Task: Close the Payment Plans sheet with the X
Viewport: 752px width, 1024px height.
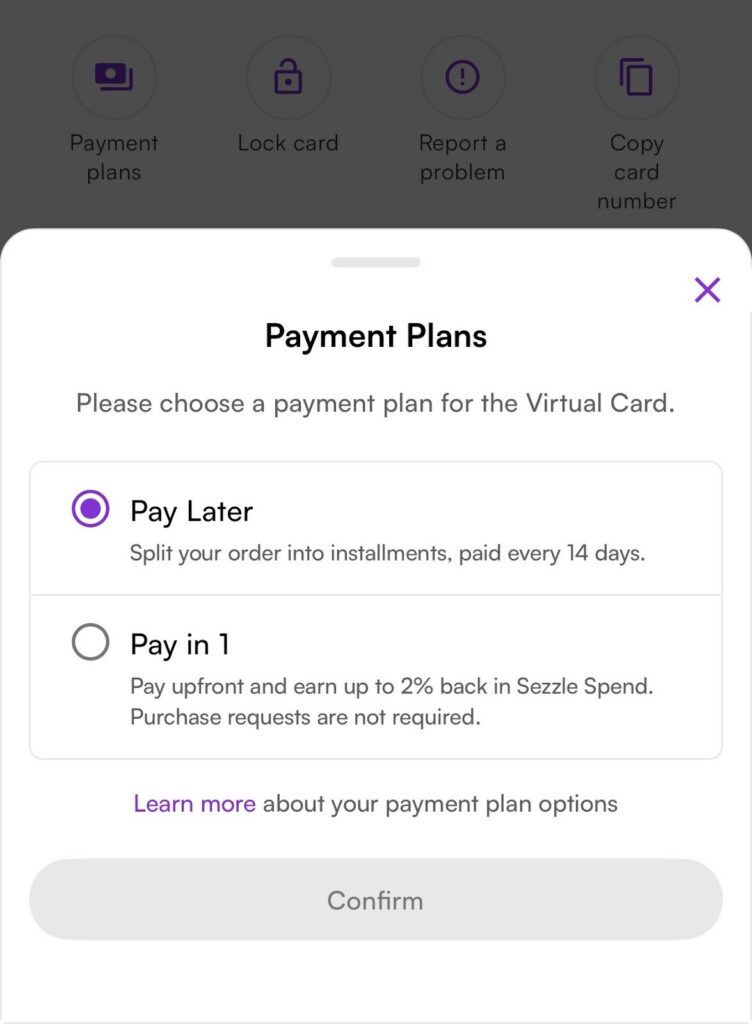Action: (708, 290)
